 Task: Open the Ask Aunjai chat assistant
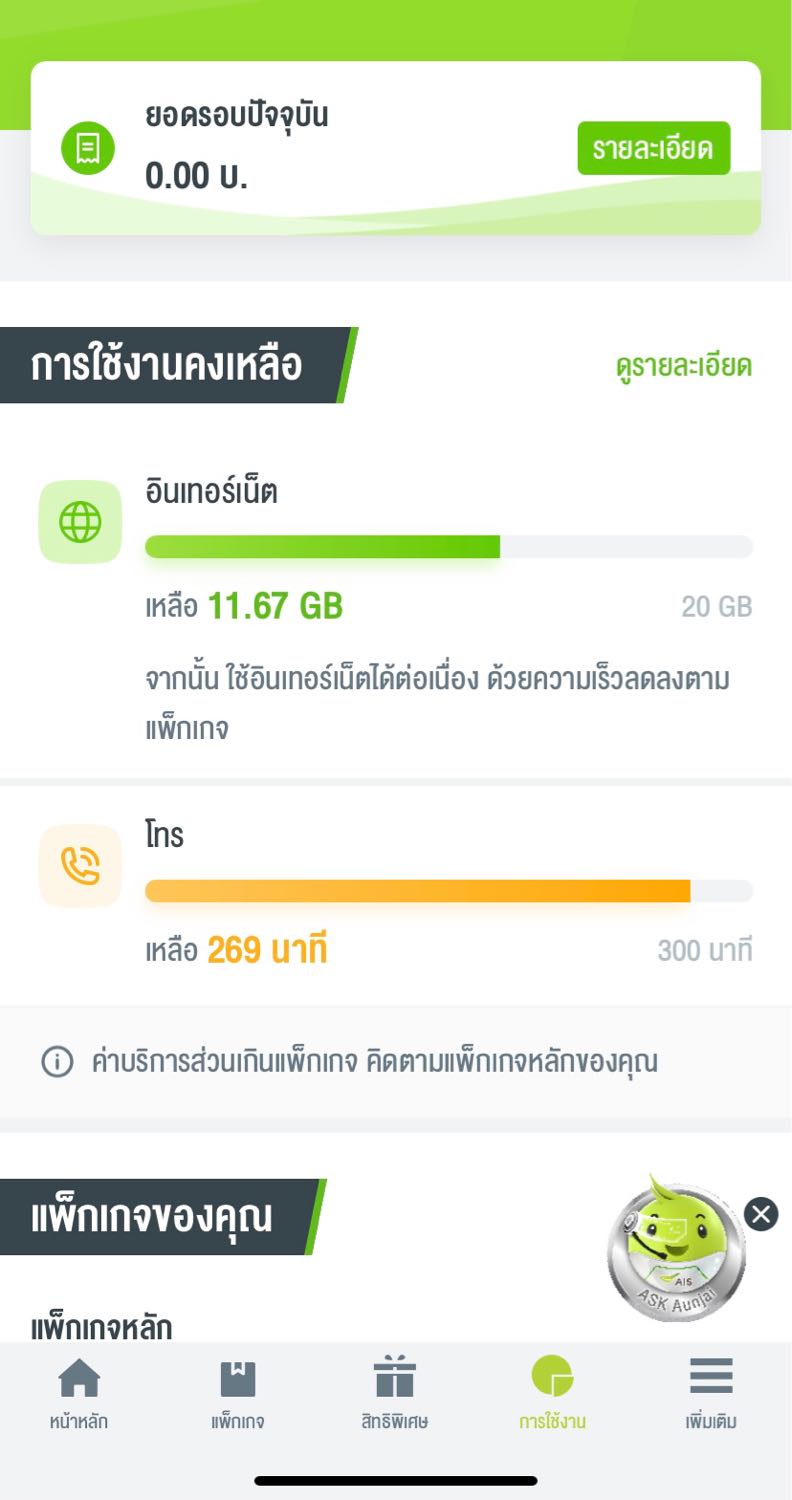pyautogui.click(x=677, y=1252)
